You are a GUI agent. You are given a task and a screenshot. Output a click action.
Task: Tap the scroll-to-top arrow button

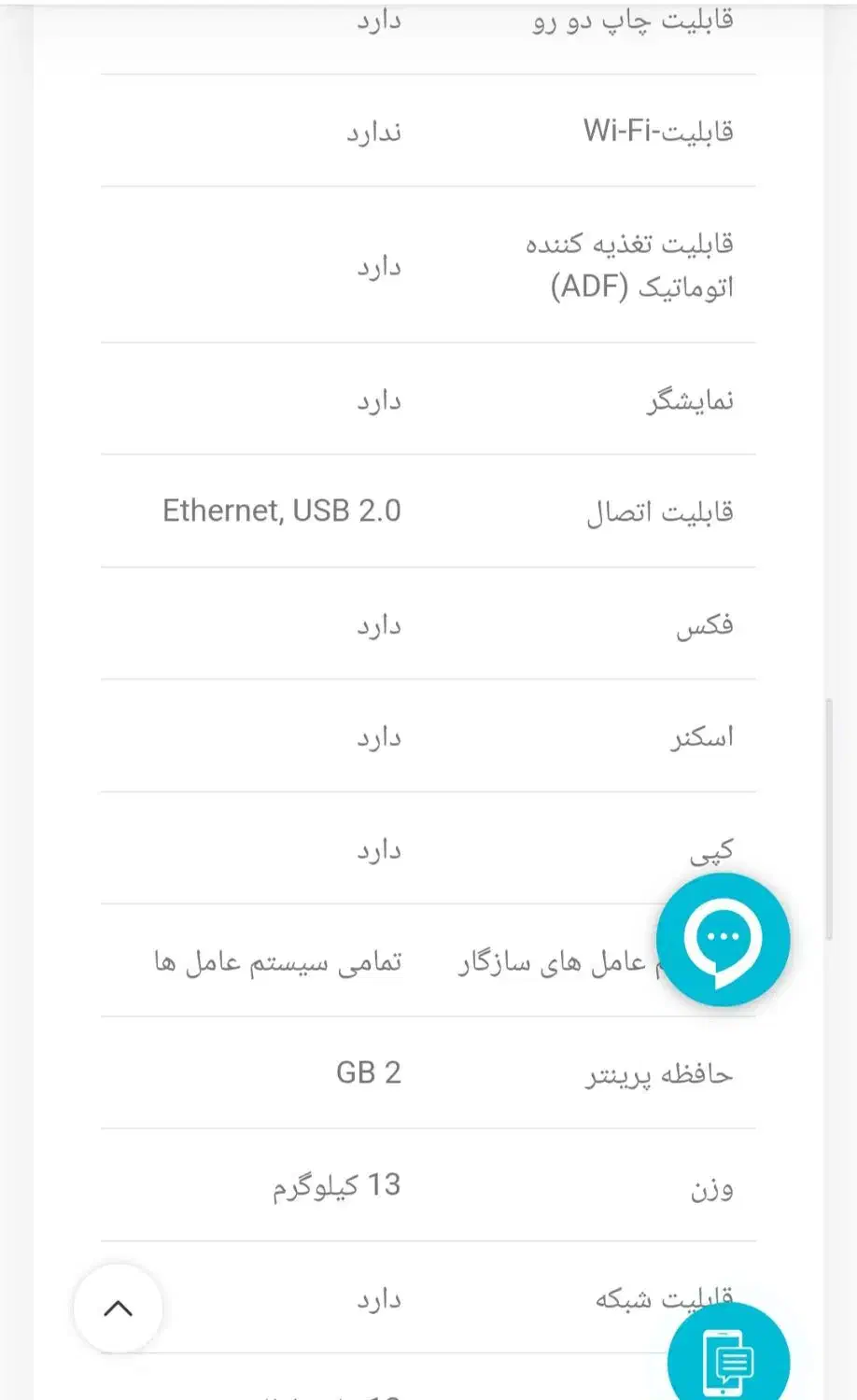click(119, 1309)
